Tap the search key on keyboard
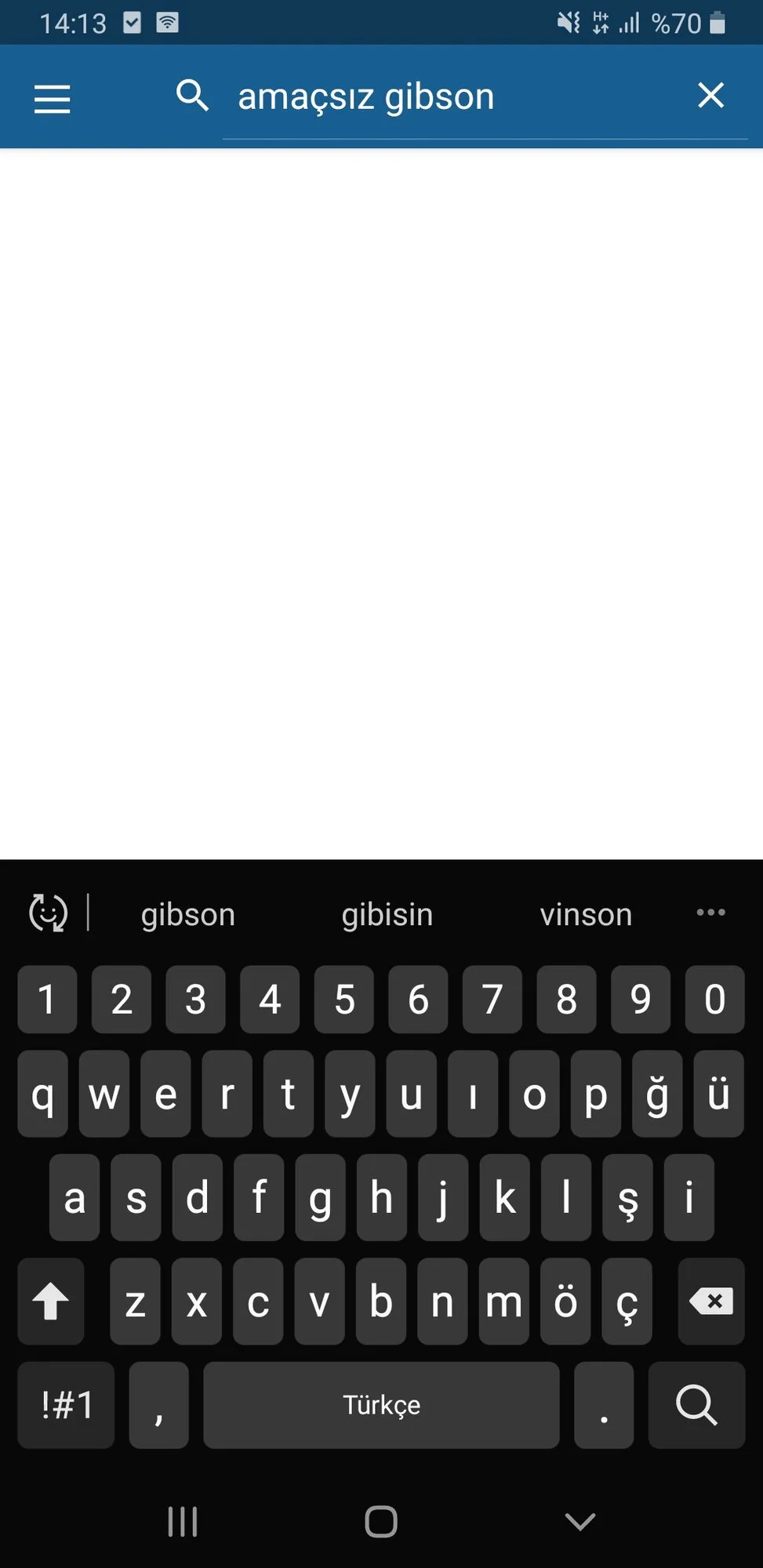 [696, 1405]
